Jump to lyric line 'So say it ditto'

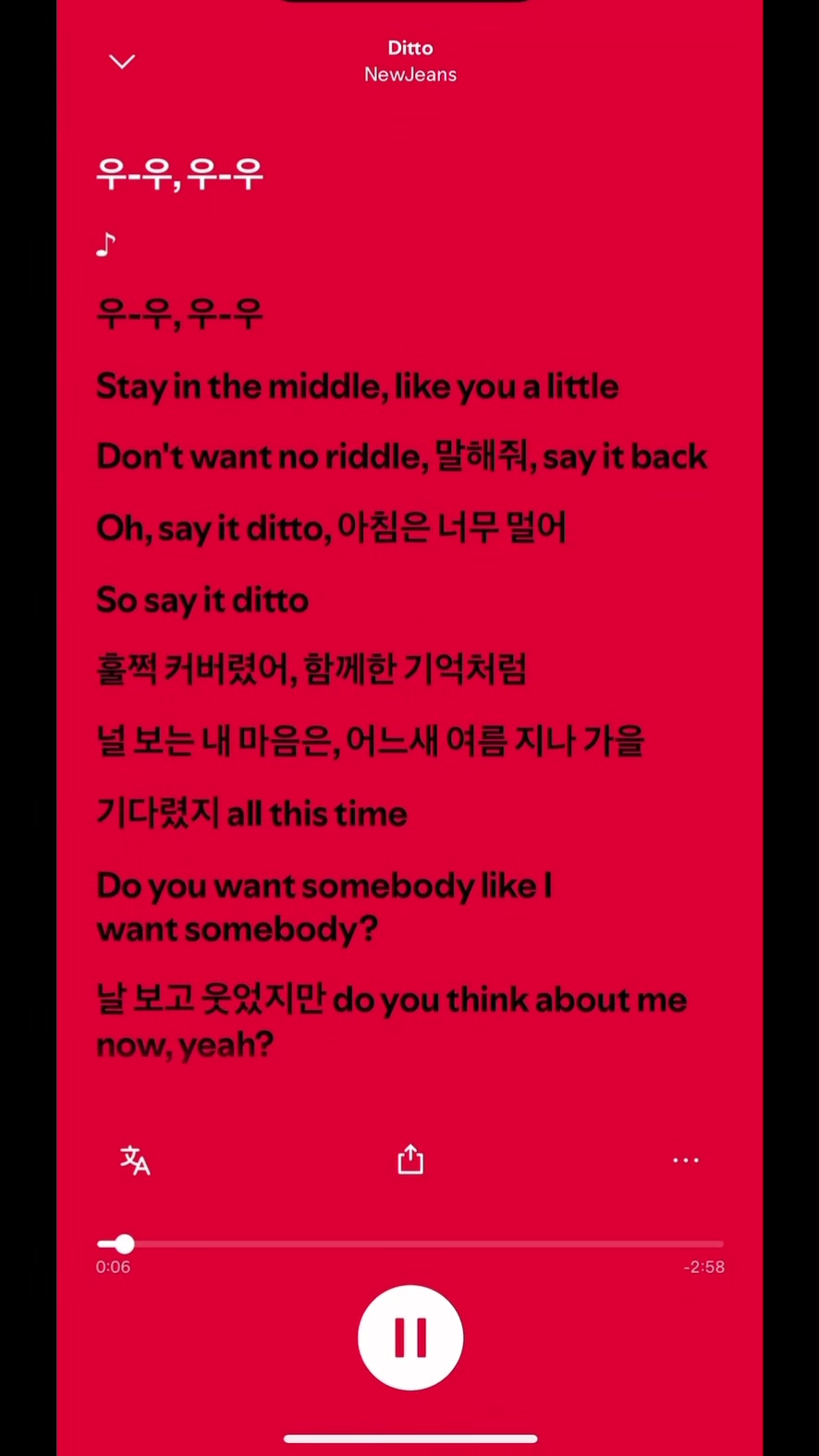(x=202, y=601)
